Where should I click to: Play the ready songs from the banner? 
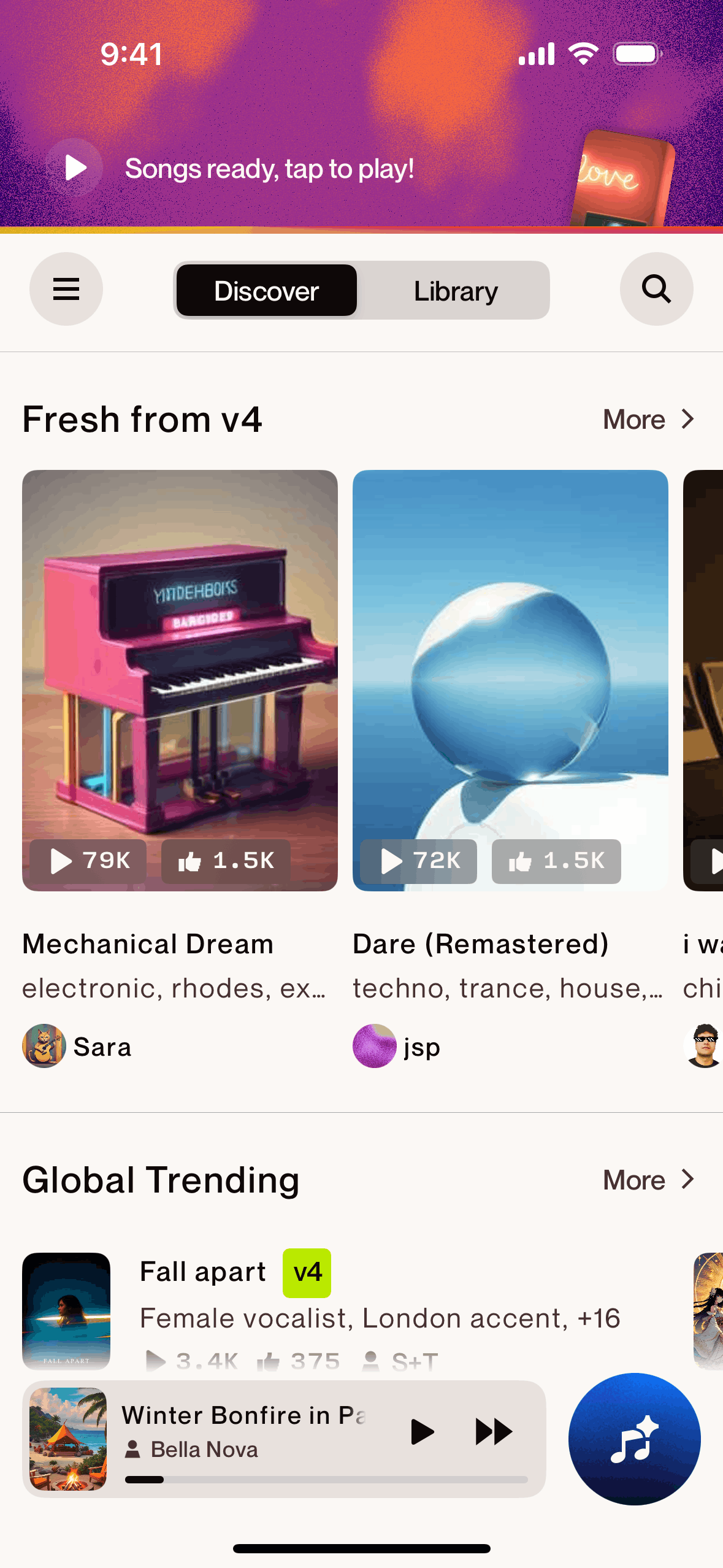tap(75, 167)
